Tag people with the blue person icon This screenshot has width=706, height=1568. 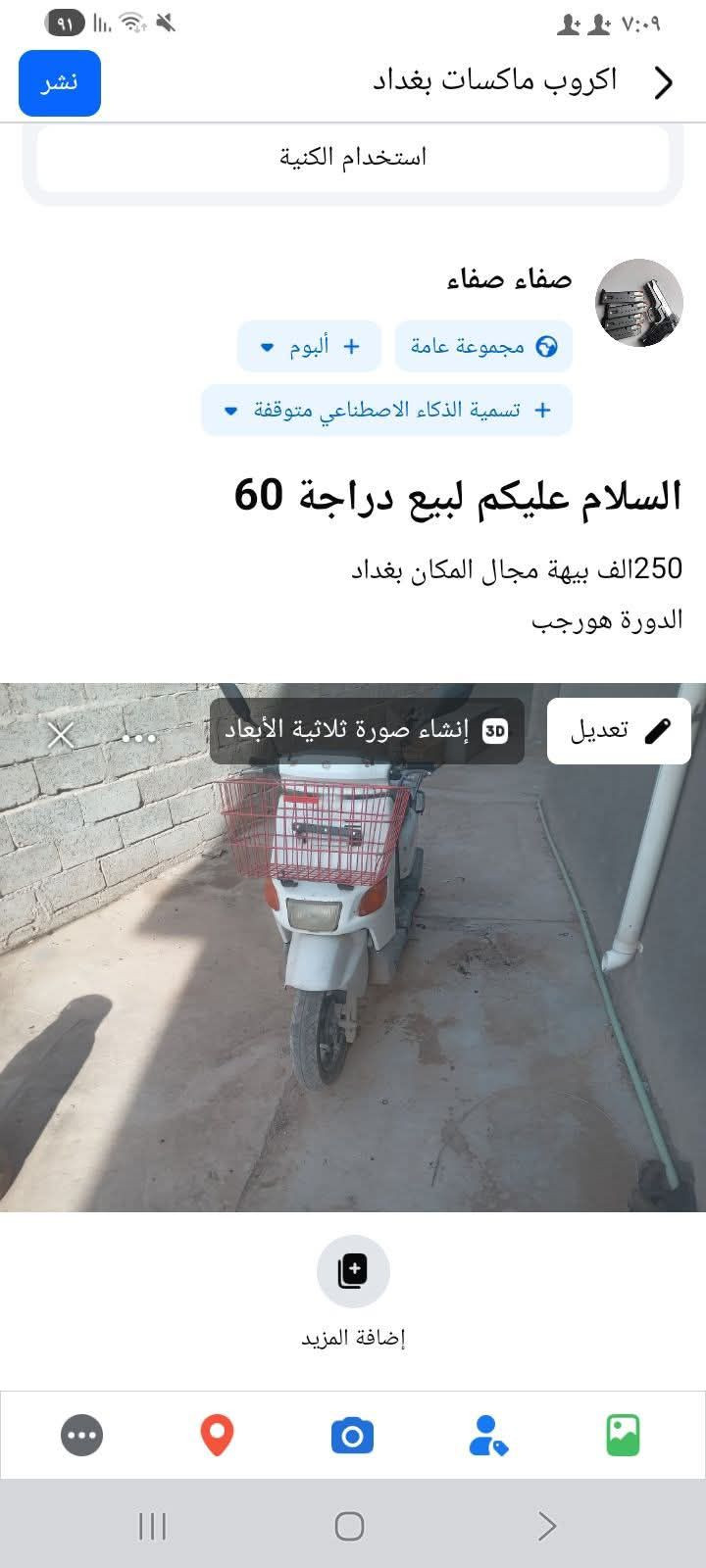click(487, 1436)
